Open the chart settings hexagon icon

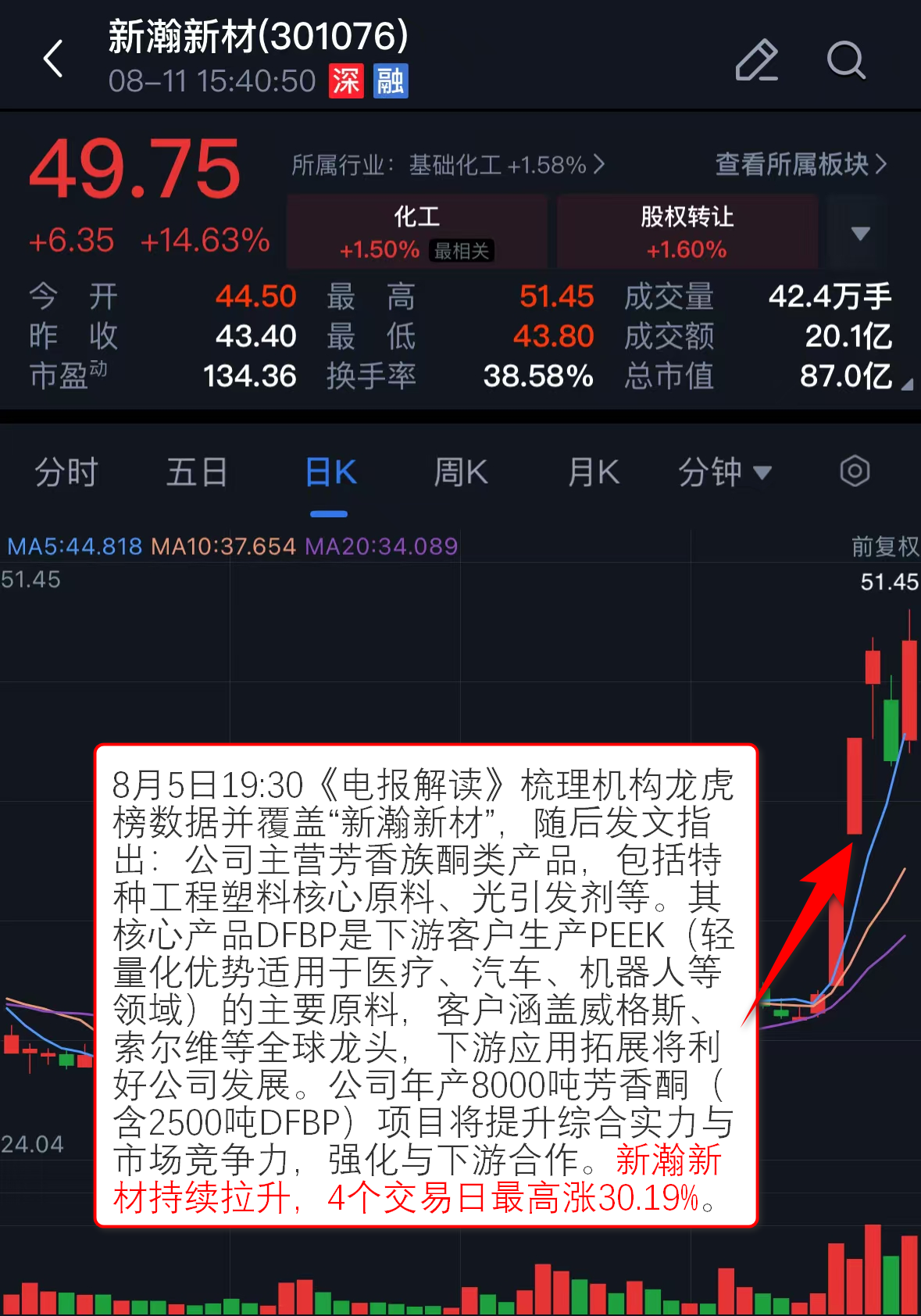point(855,471)
